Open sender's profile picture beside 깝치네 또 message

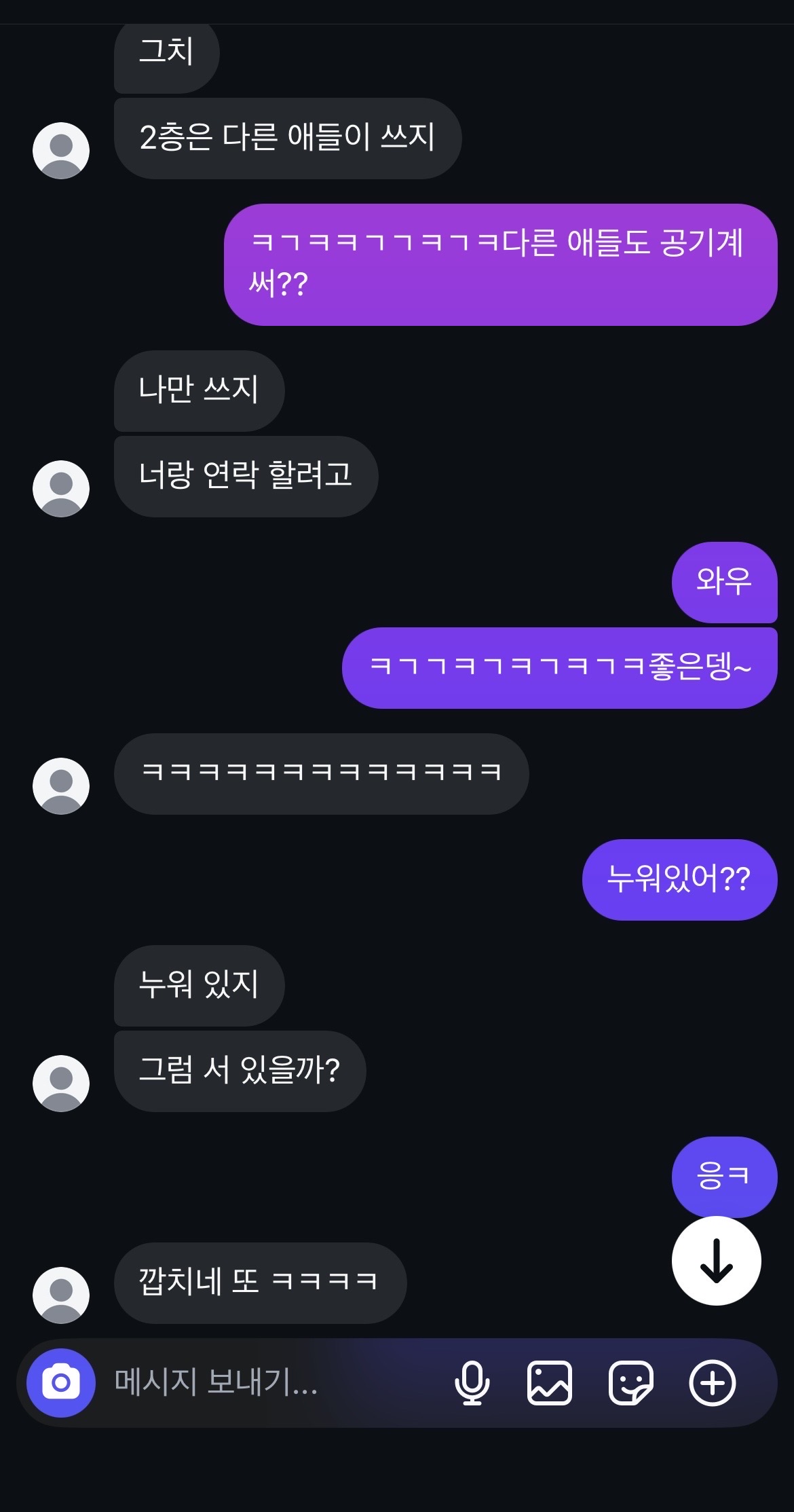(x=61, y=1295)
